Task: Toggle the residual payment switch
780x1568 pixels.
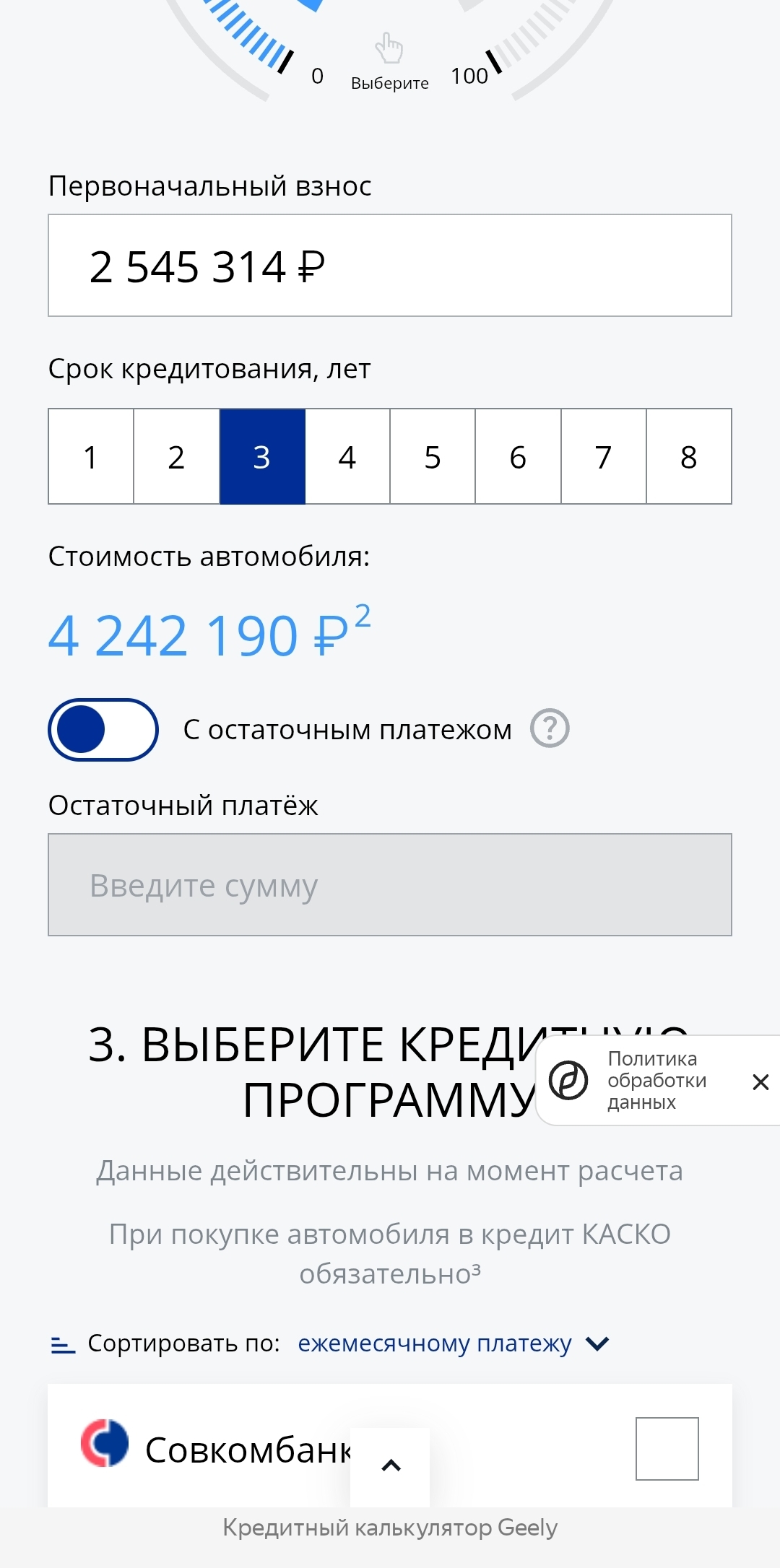Action: [x=103, y=729]
